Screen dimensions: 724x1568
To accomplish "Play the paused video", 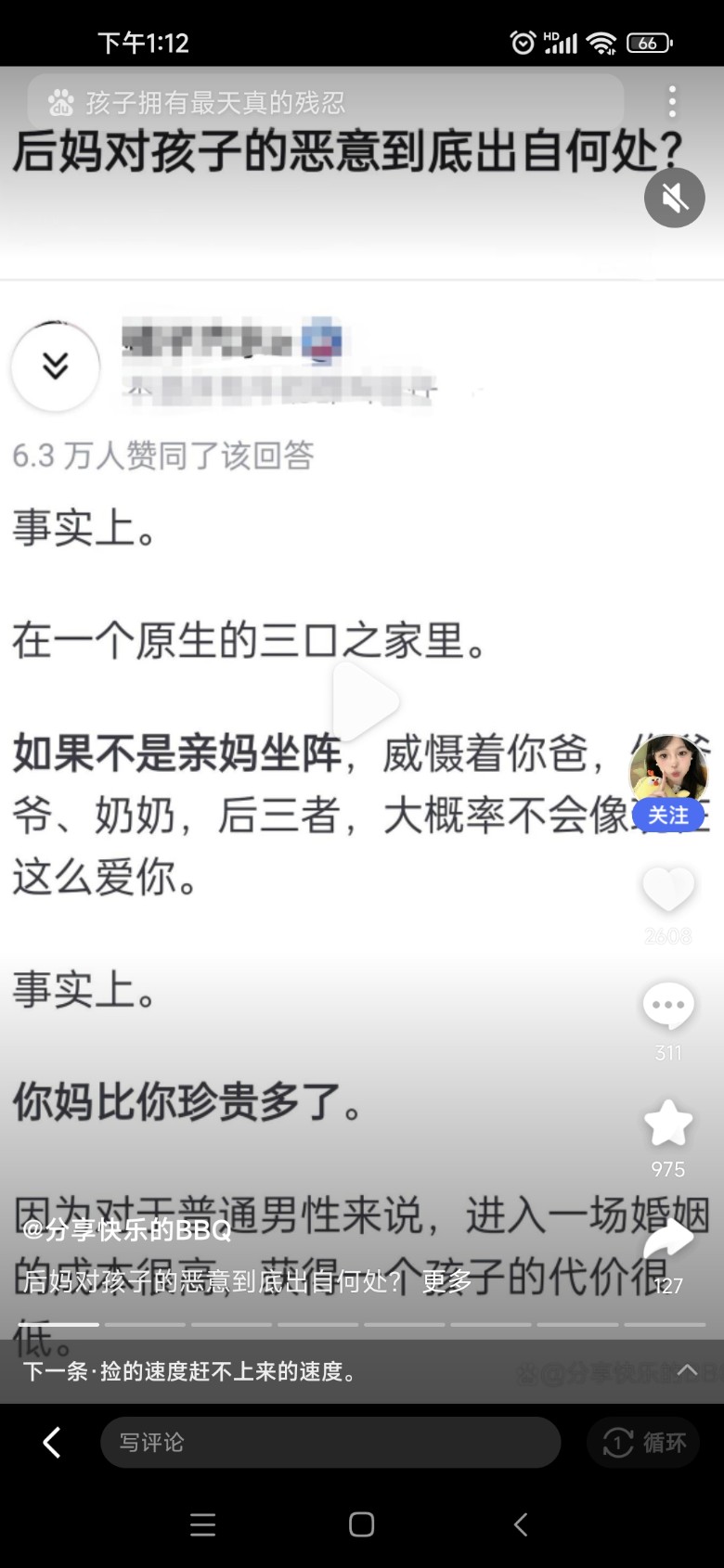I will point(364,701).
